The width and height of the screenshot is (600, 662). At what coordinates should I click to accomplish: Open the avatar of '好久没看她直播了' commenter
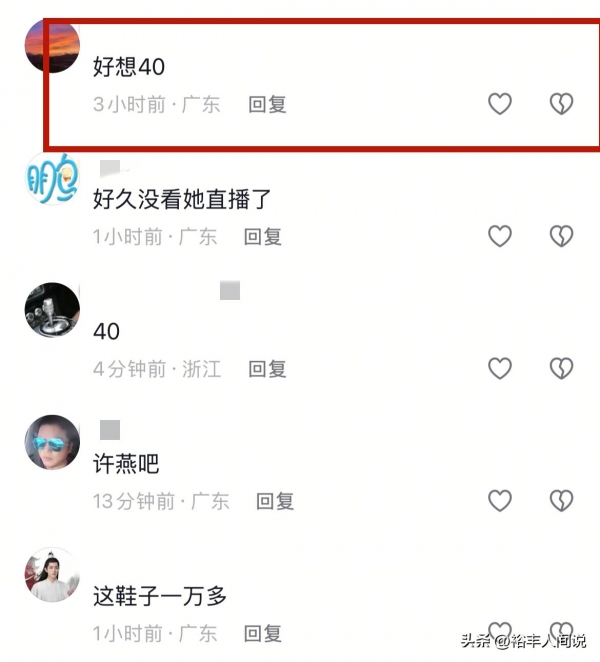(x=52, y=178)
